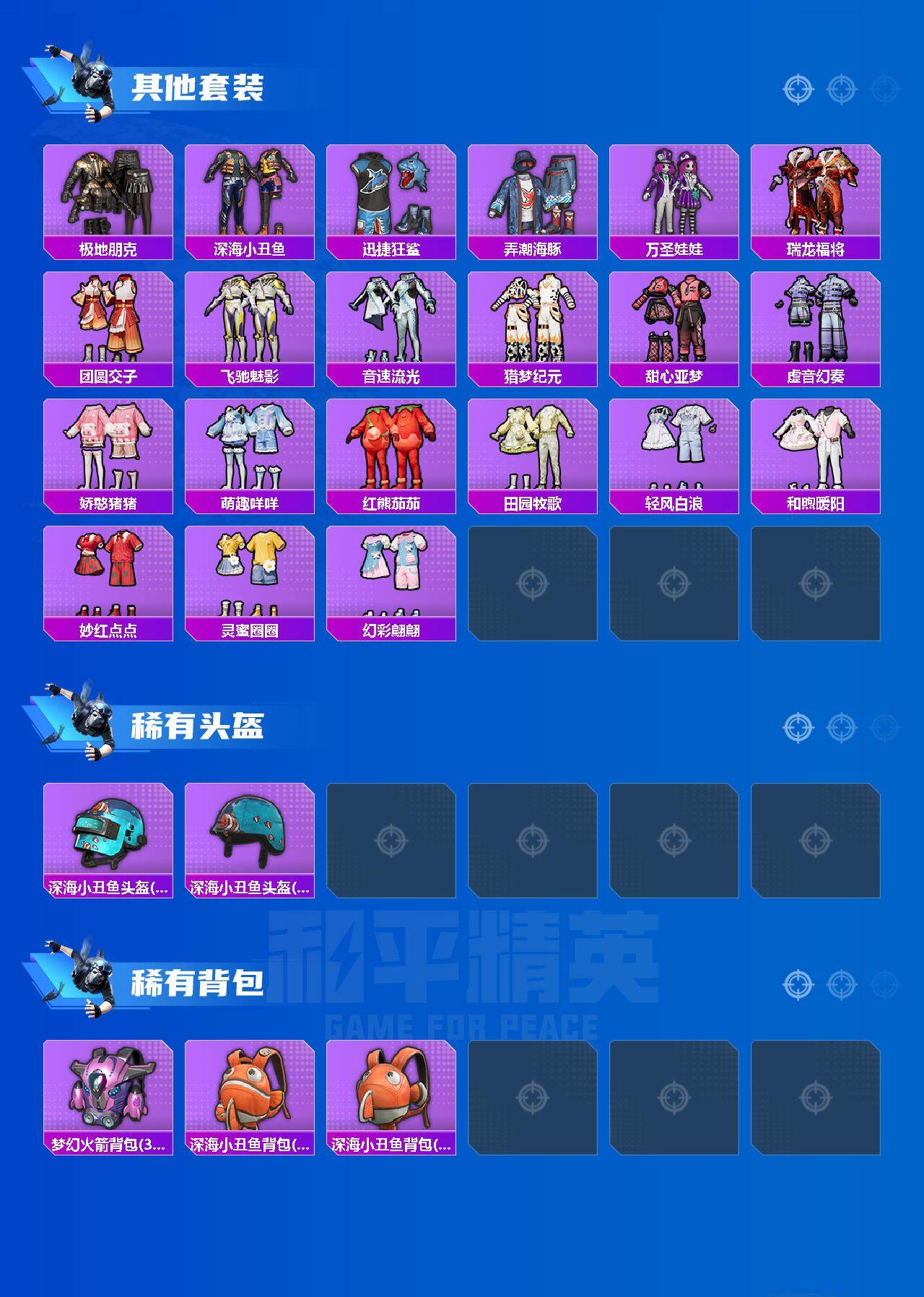The height and width of the screenshot is (1297, 924).
Task: Select the 红熊茄茄 tomato costume
Action: pyautogui.click(x=392, y=448)
